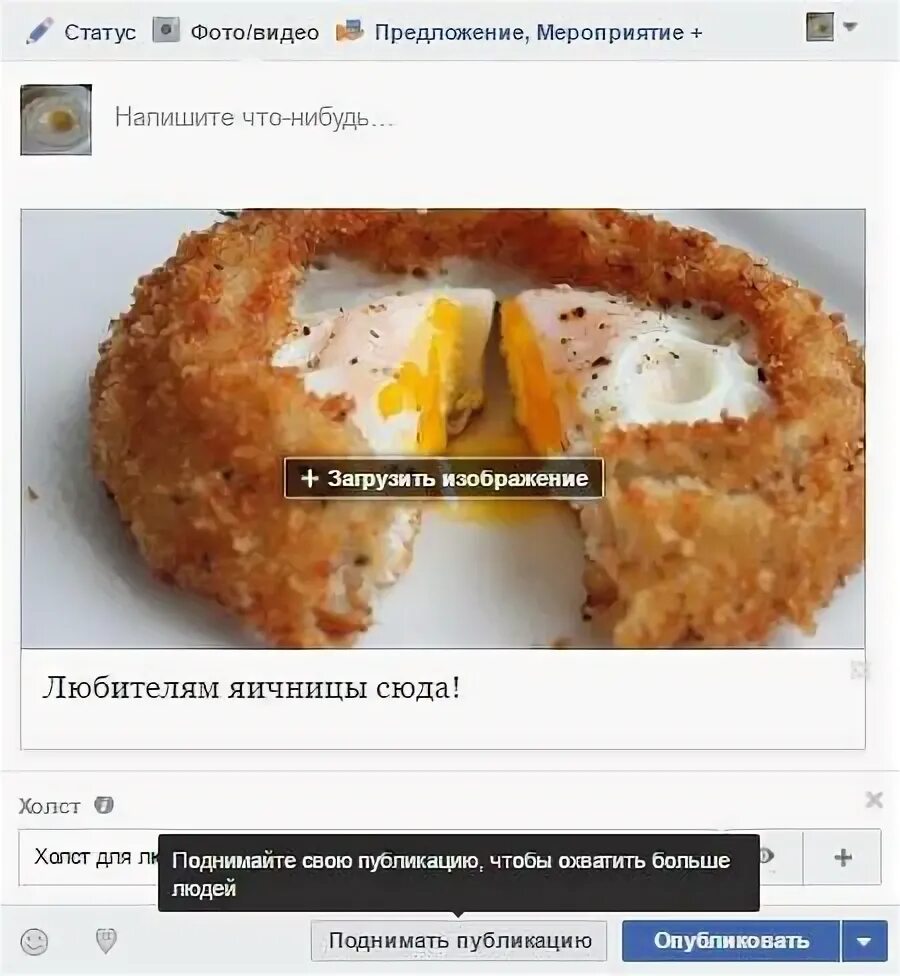Switch to Фото/видео option
This screenshot has width=900, height=976.
point(236,32)
